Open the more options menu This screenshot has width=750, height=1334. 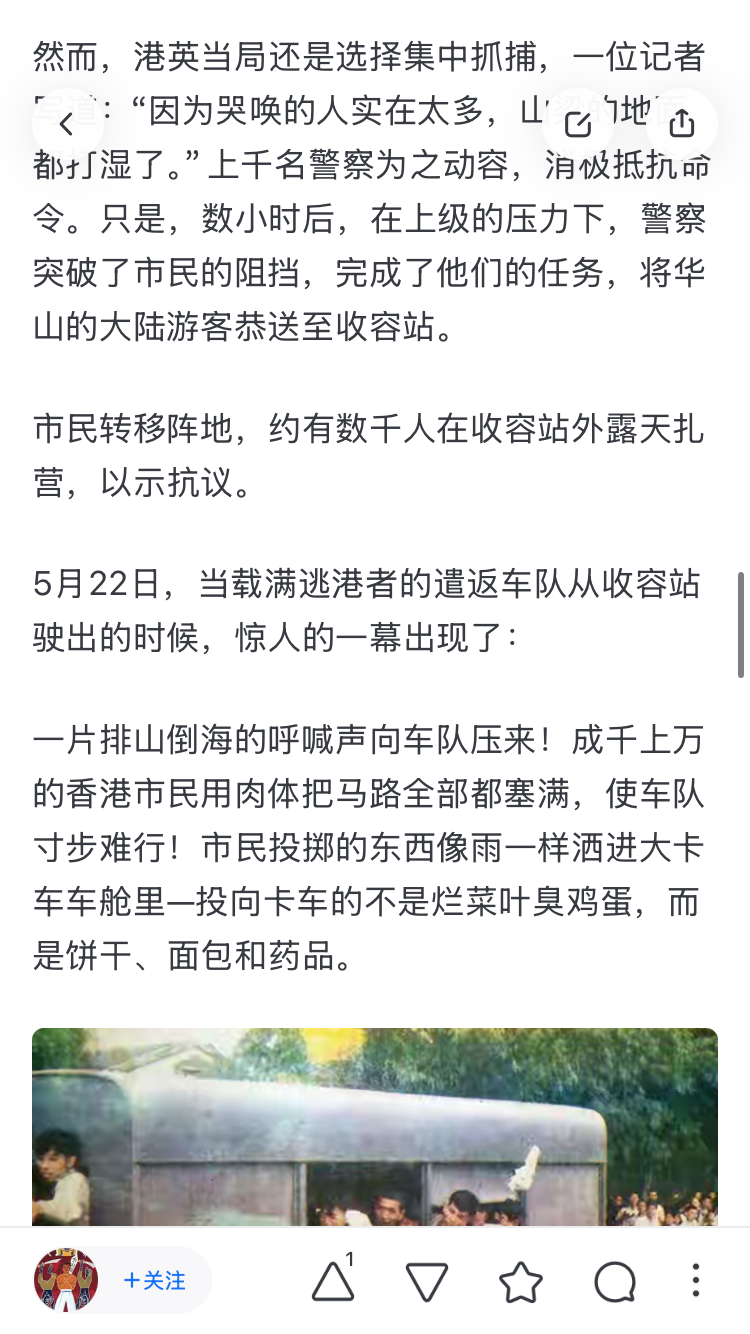click(x=696, y=1281)
